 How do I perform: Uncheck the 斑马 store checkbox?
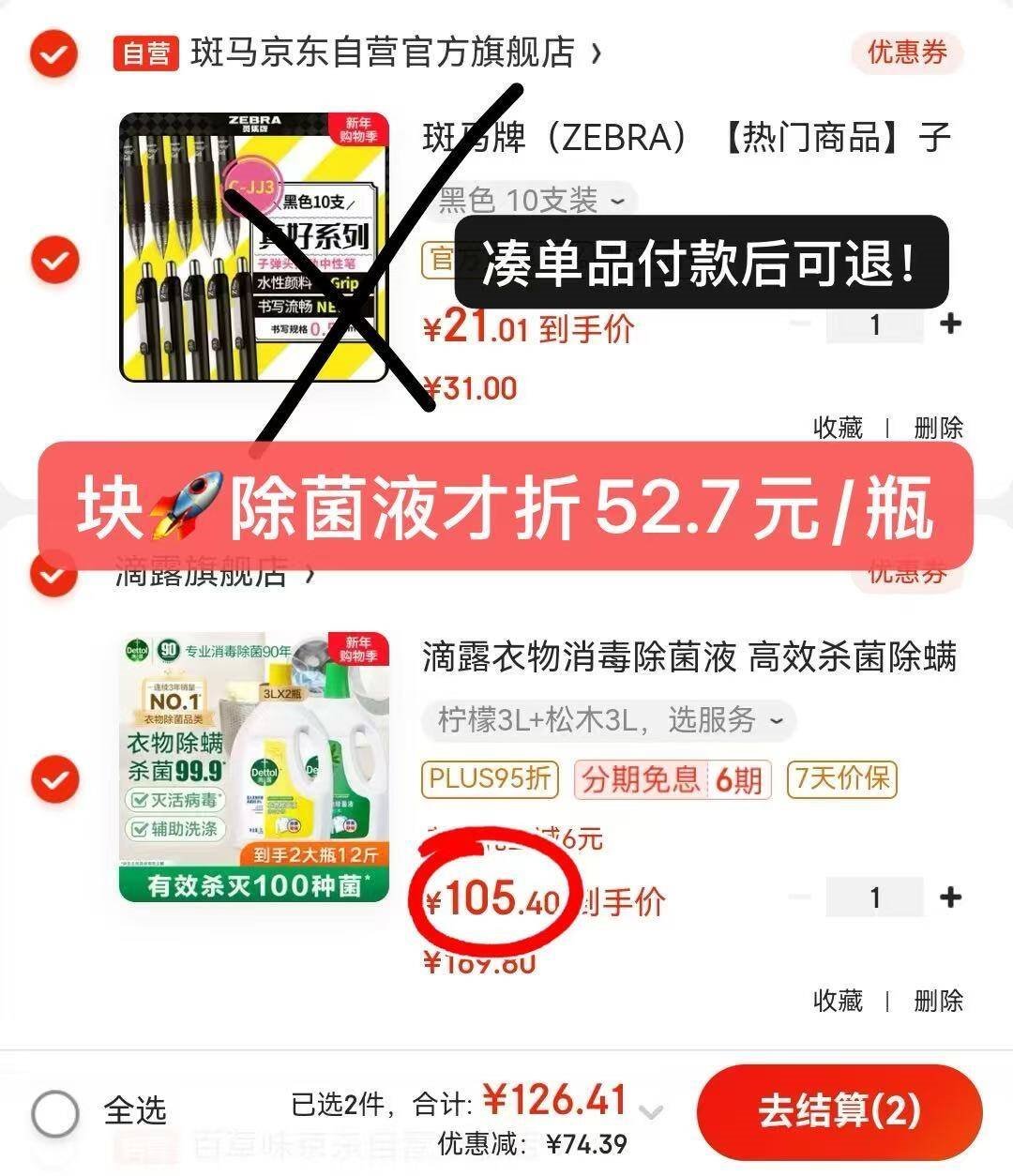pyautogui.click(x=53, y=53)
